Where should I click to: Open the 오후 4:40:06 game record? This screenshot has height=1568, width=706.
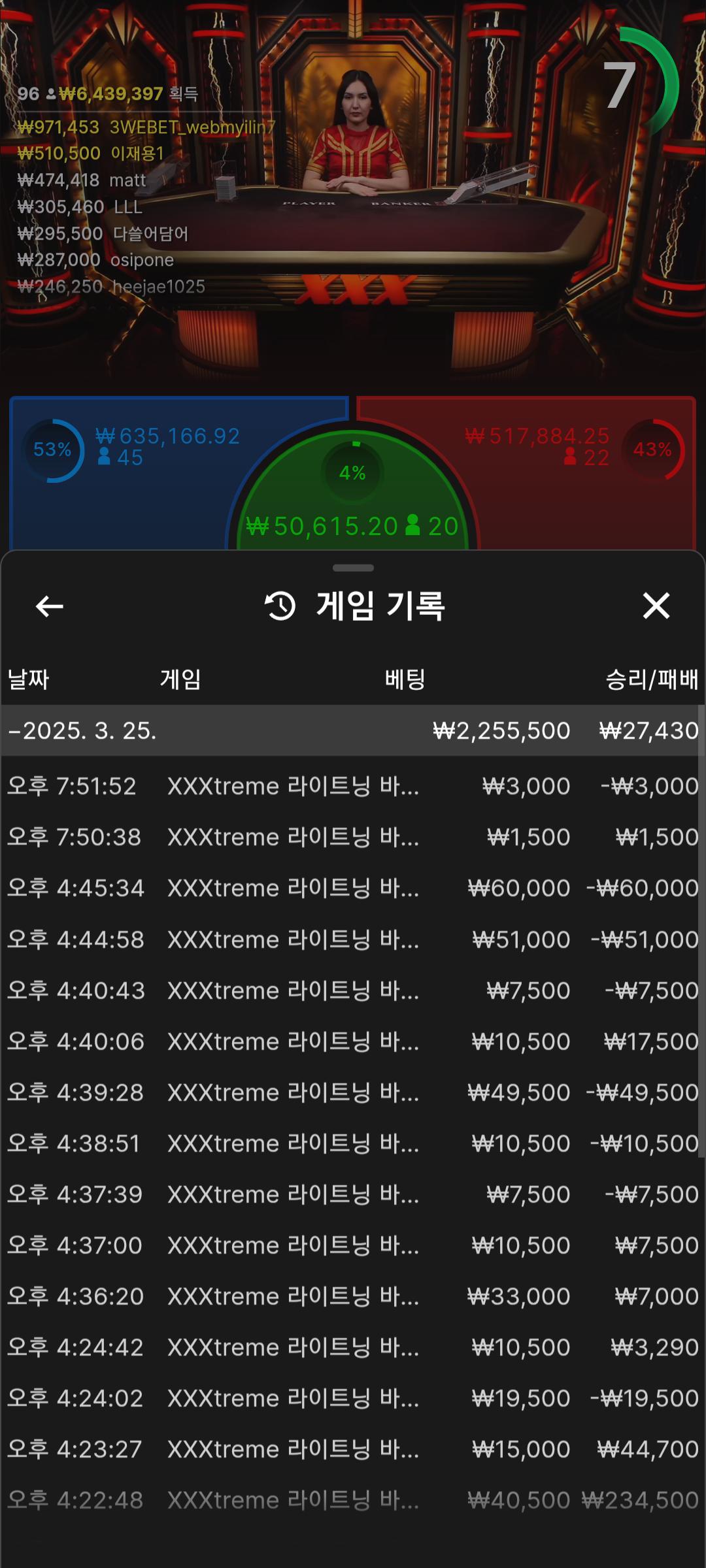[353, 1041]
